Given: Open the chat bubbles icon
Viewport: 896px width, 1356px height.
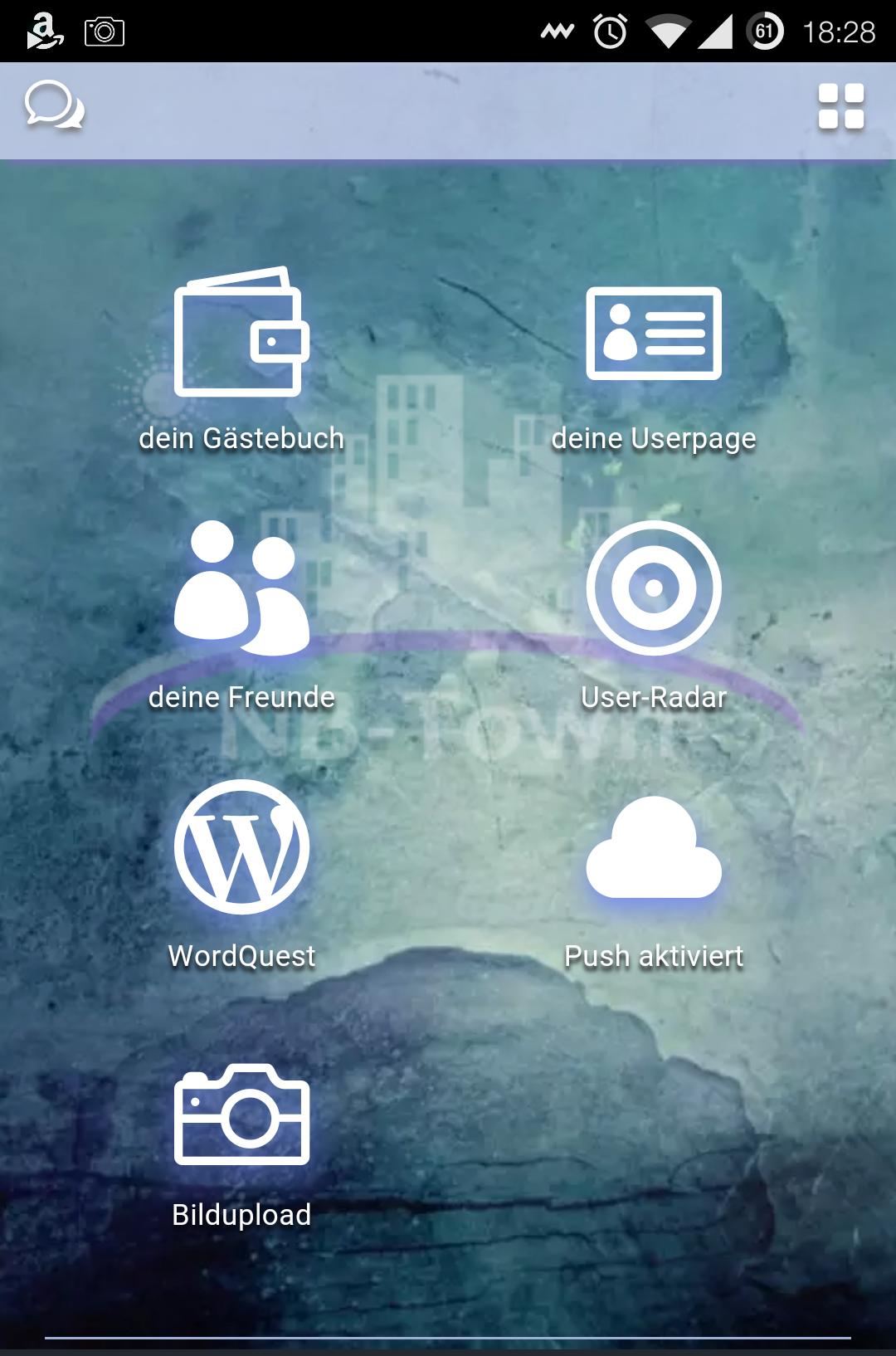Looking at the screenshot, I should [x=54, y=105].
